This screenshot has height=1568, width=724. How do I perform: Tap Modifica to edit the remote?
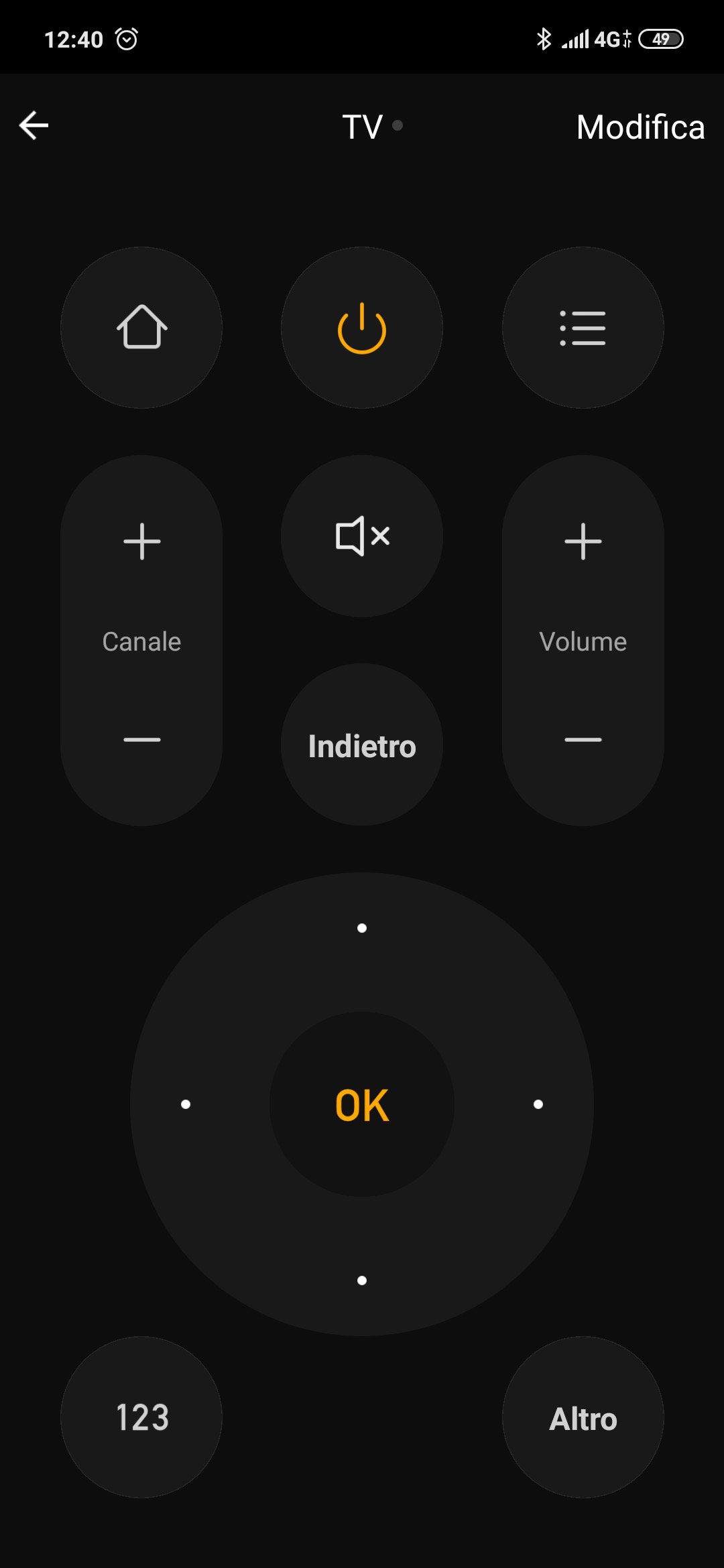[x=640, y=127]
